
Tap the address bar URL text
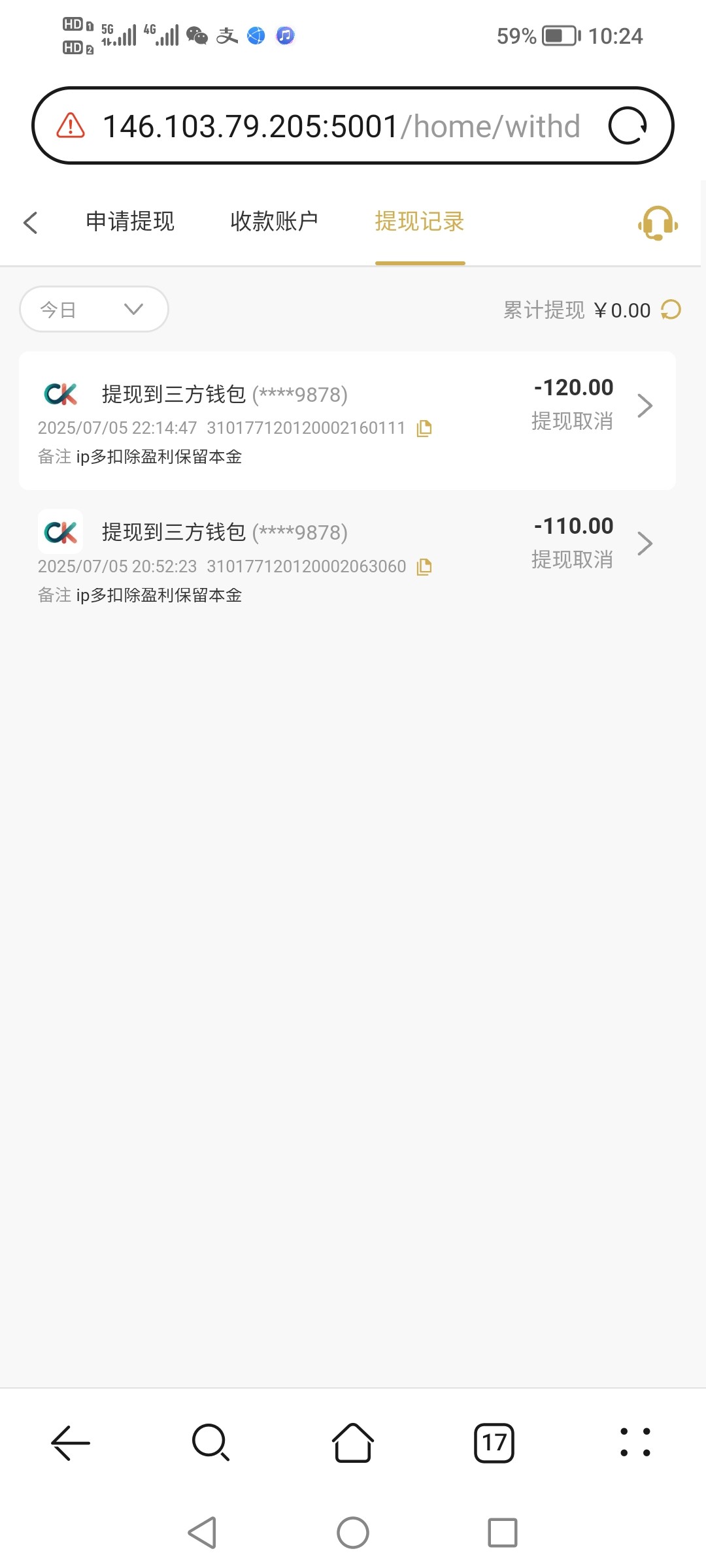coord(340,125)
